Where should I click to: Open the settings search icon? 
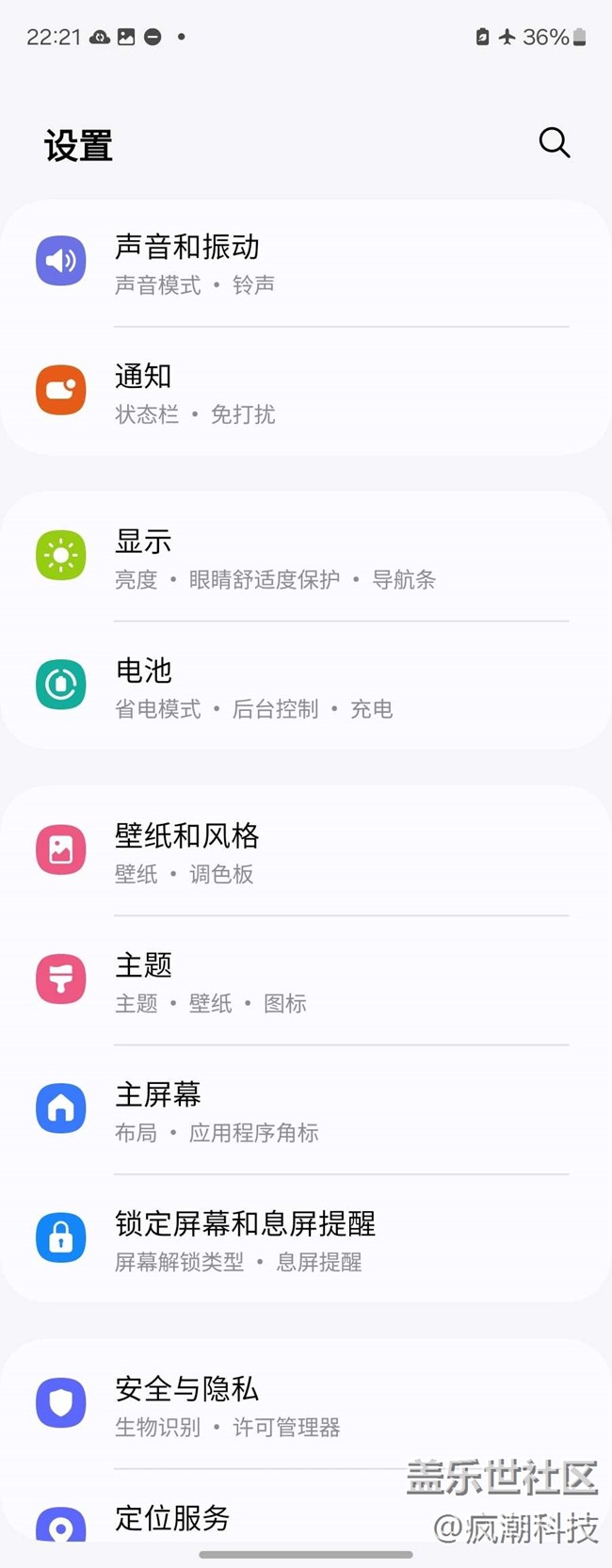click(554, 143)
